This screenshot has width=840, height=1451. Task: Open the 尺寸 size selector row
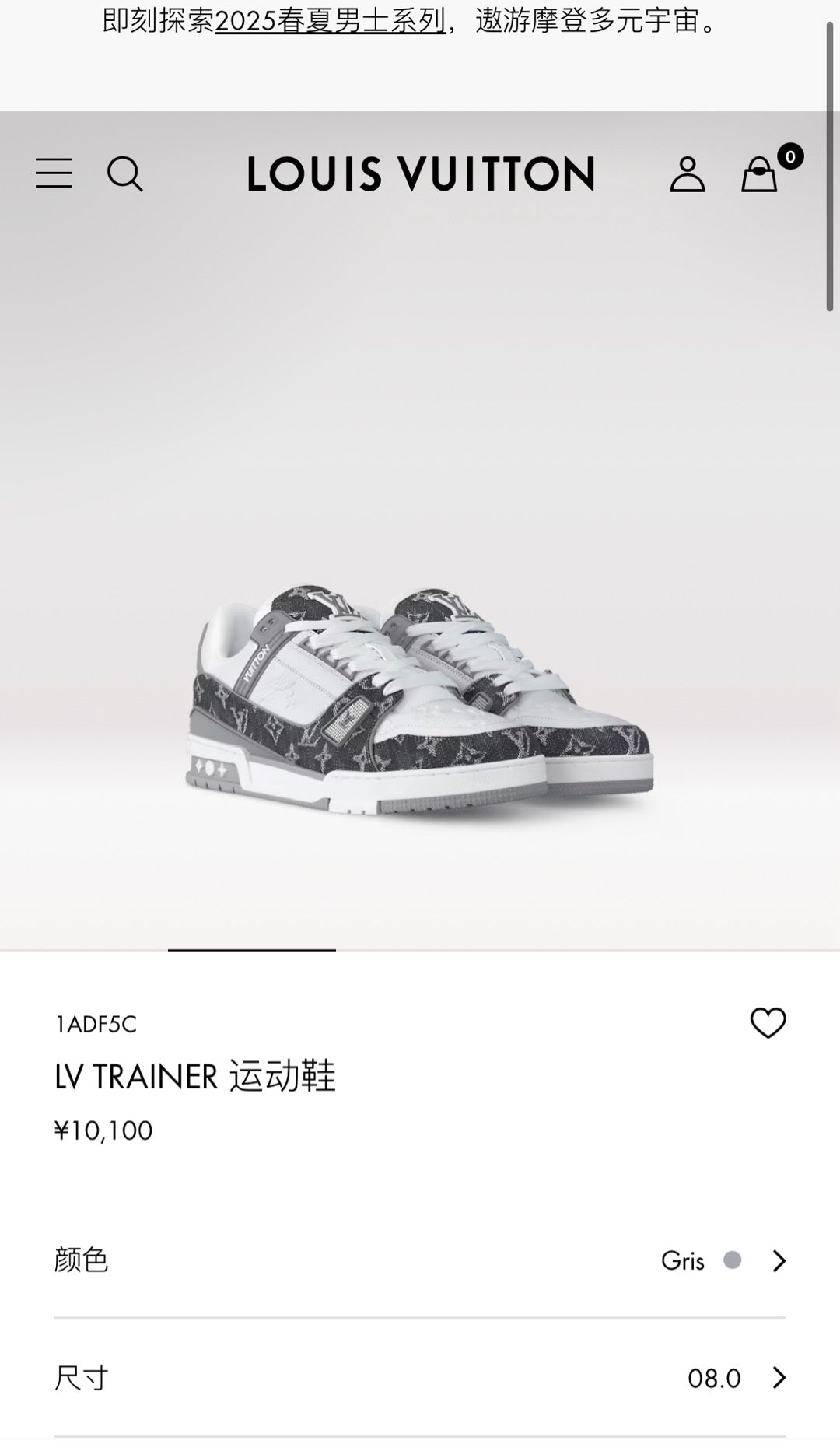[x=420, y=1378]
